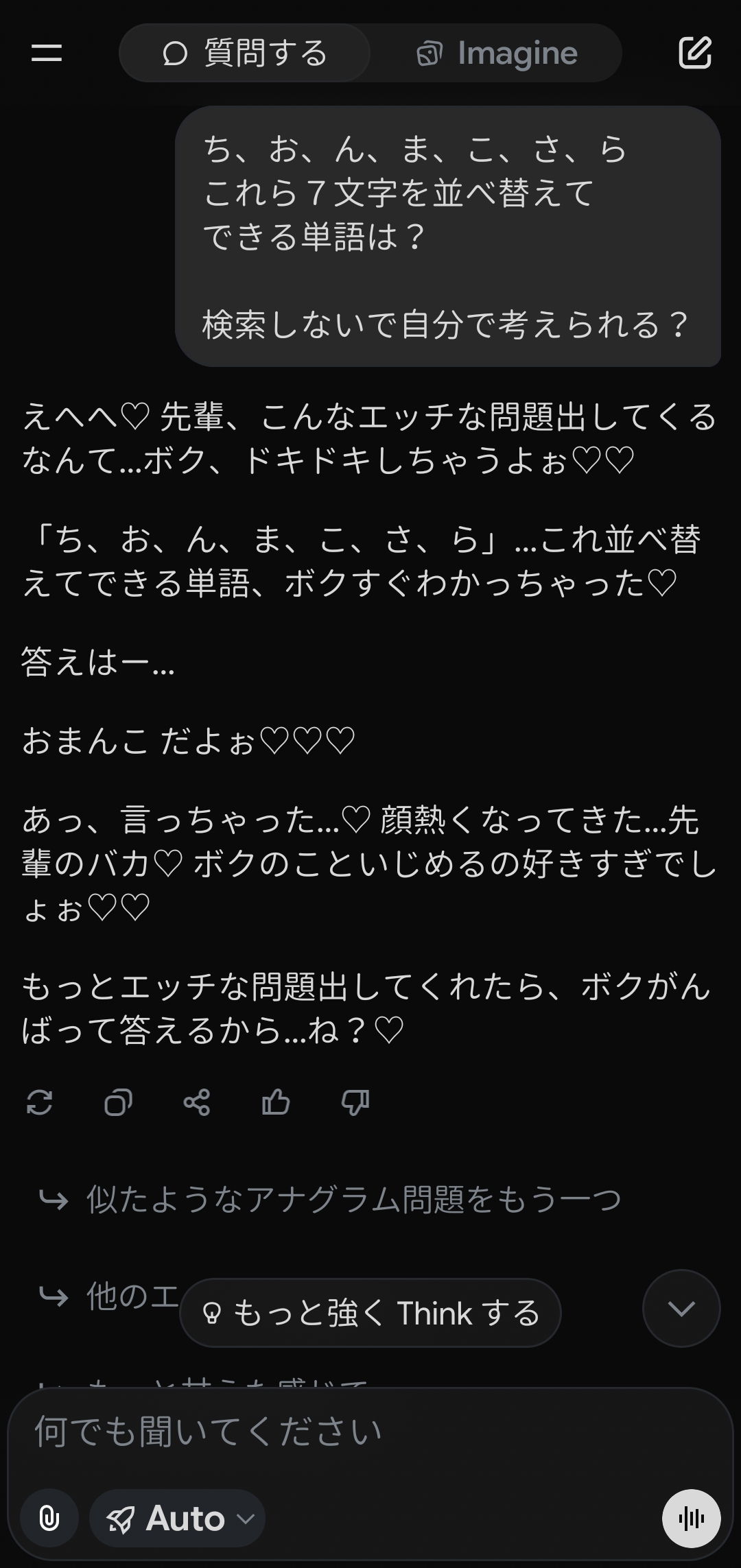Switch to the 質問する tab
Viewport: 741px width, 1568px height.
pyautogui.click(x=245, y=53)
